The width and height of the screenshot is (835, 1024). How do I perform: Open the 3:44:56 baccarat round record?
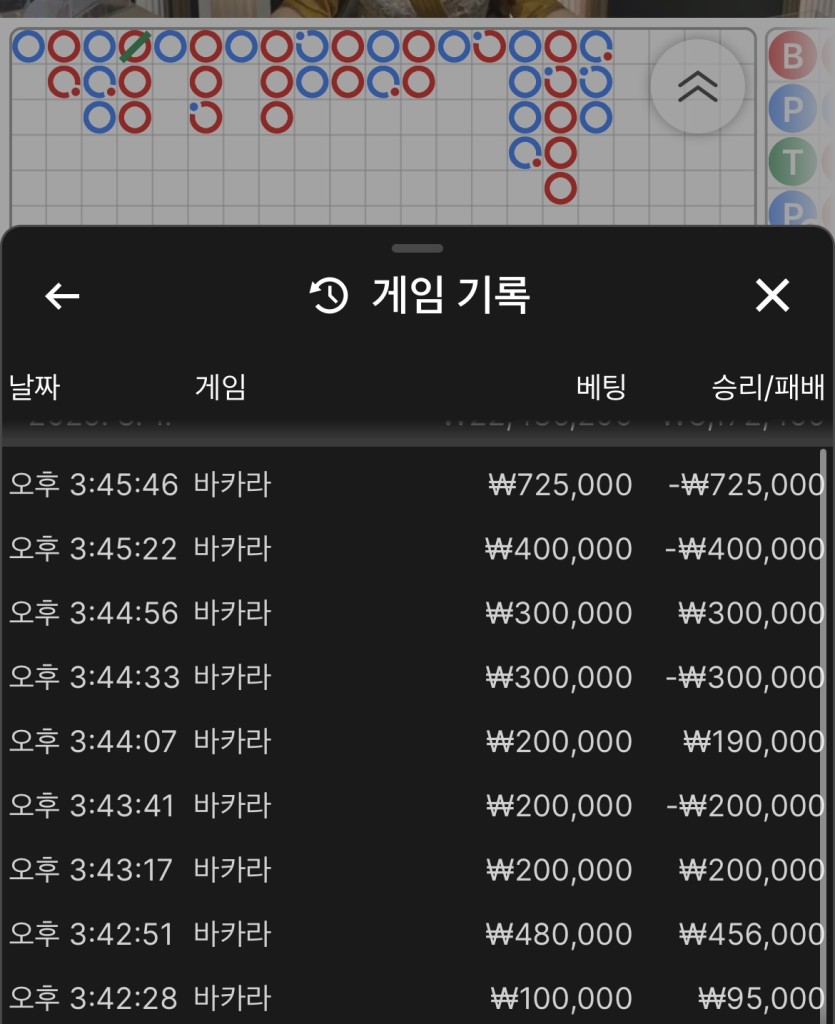[x=417, y=613]
